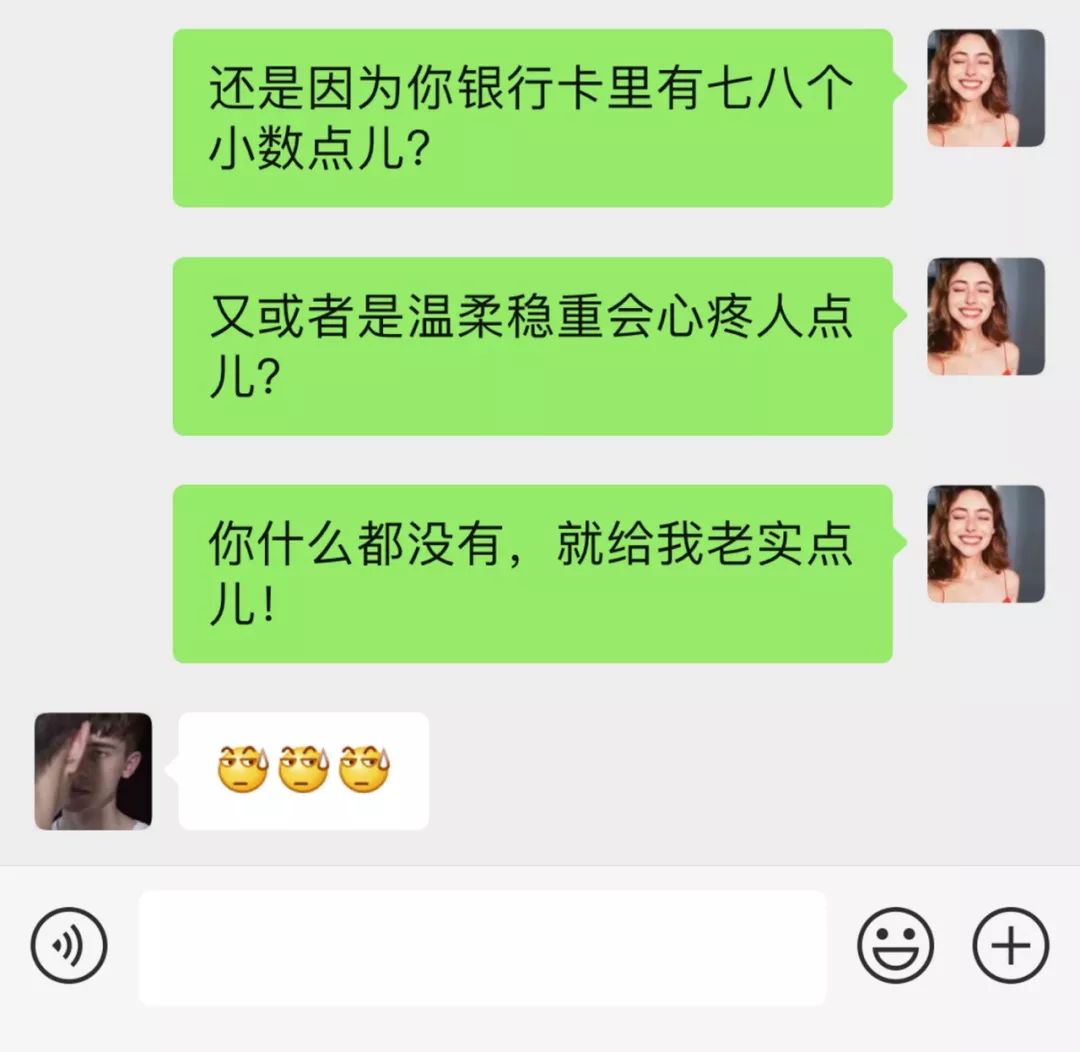Open avatar next to the 银行卡 message
This screenshot has width=1080, height=1052.
coord(985,88)
